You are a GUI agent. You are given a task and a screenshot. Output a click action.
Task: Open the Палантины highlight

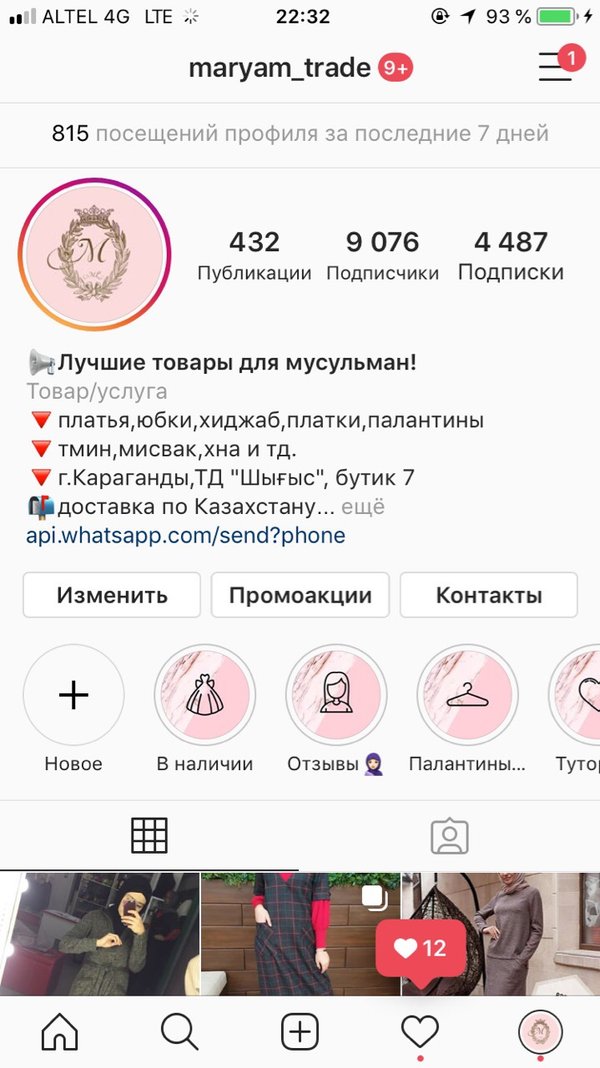click(x=467, y=695)
